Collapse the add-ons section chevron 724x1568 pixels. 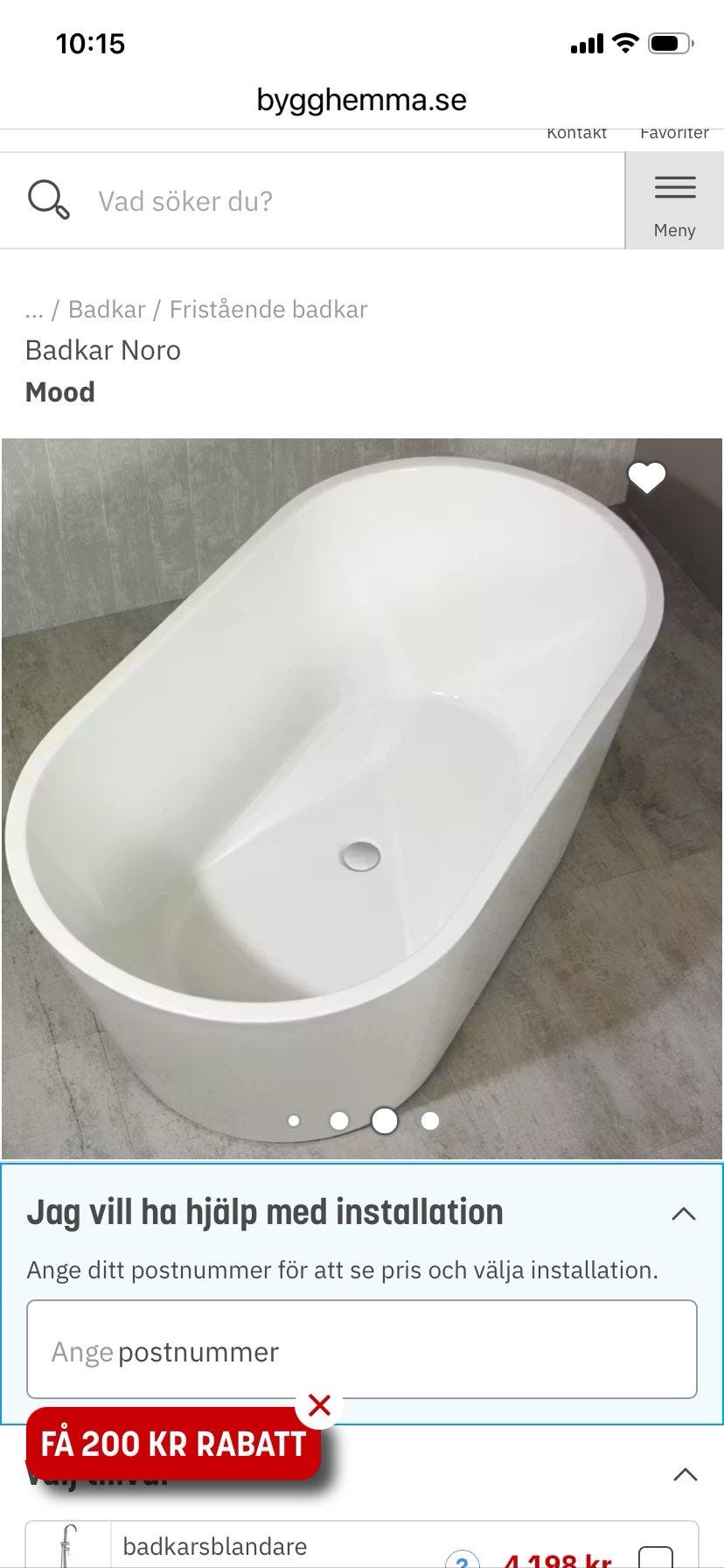pos(686,1474)
